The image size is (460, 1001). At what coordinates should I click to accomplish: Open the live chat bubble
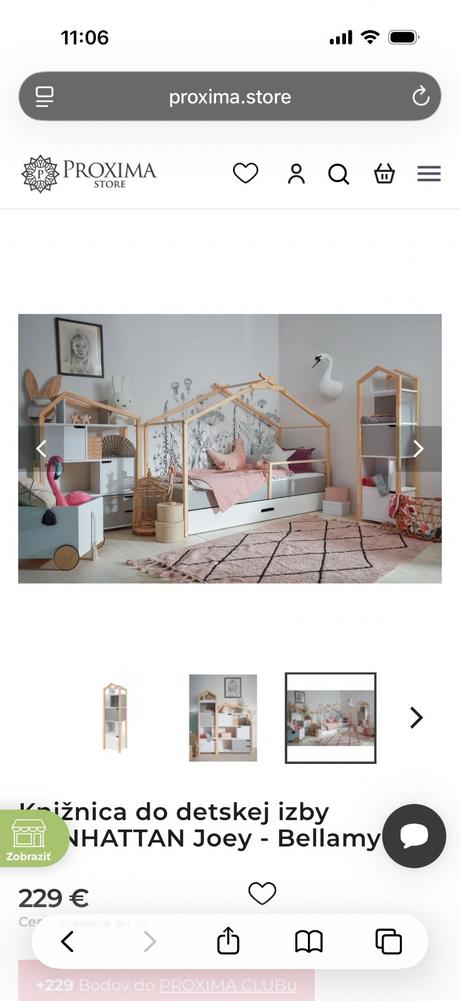[415, 836]
